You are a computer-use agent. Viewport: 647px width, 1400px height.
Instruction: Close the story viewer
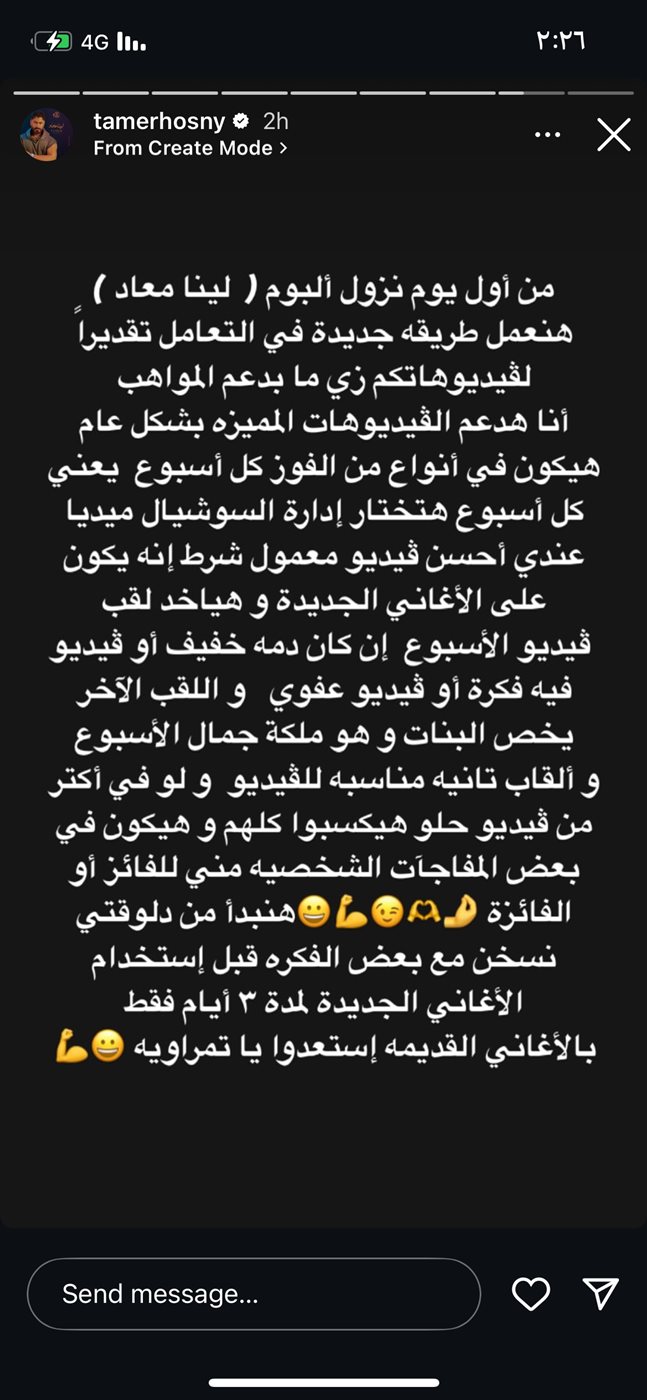(613, 134)
